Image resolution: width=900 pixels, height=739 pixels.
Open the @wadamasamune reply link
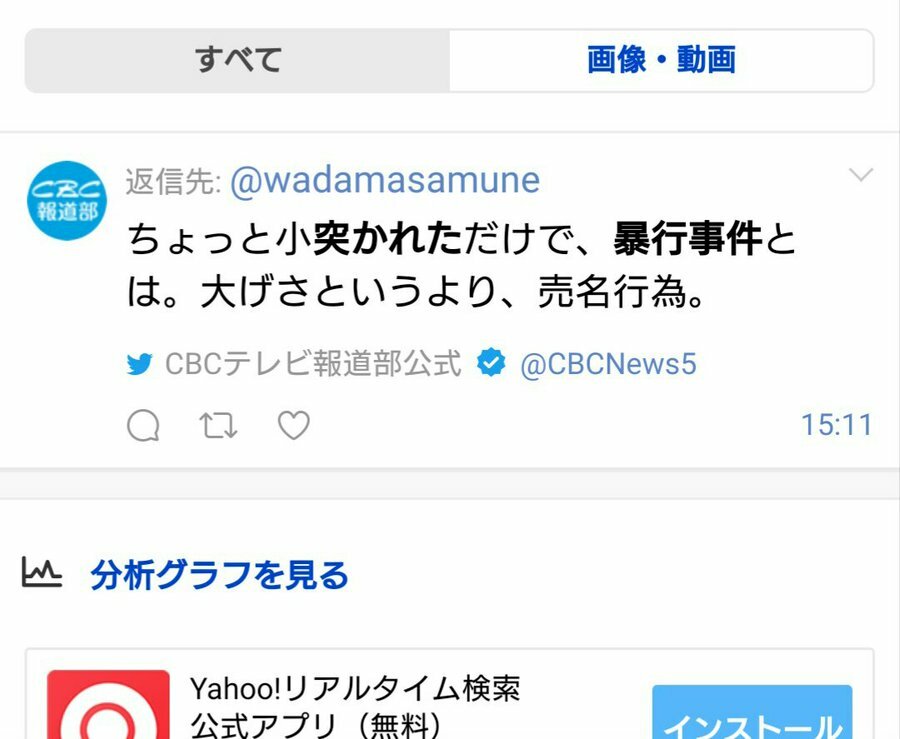[x=385, y=181]
